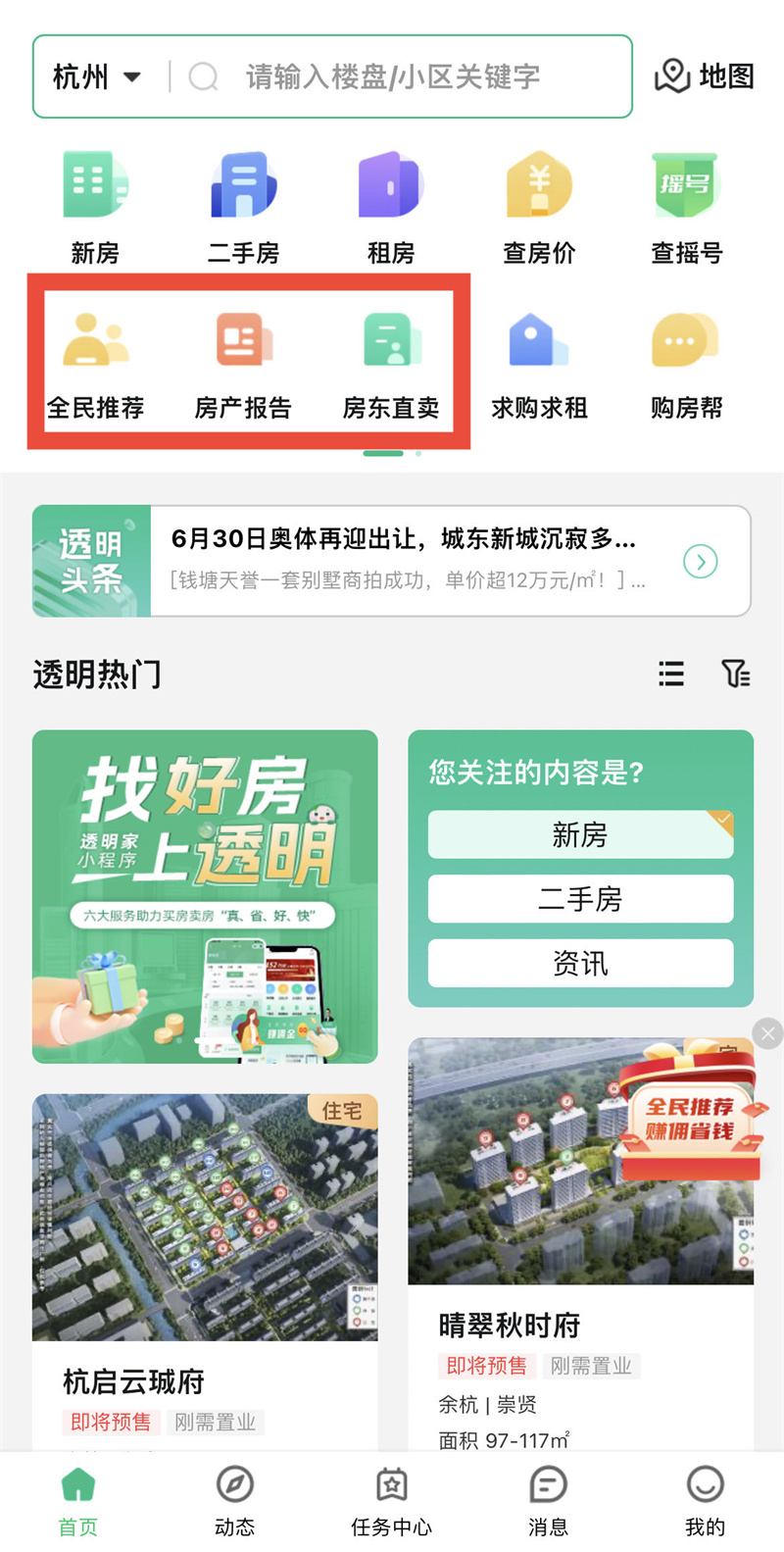Open 全民推荐 referral feature
Screen dimensions: 784x1552
click(95, 363)
